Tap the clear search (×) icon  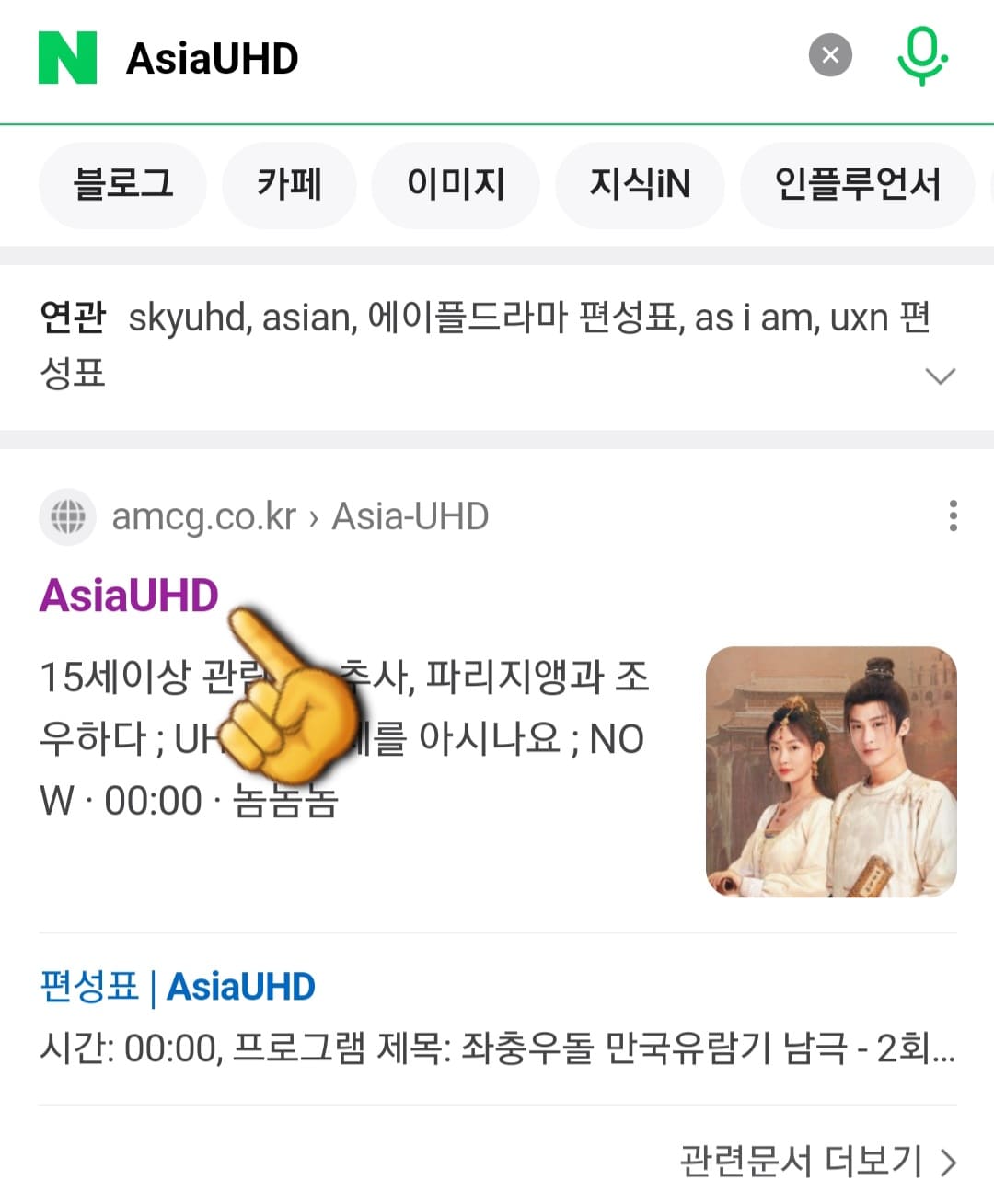tap(831, 54)
